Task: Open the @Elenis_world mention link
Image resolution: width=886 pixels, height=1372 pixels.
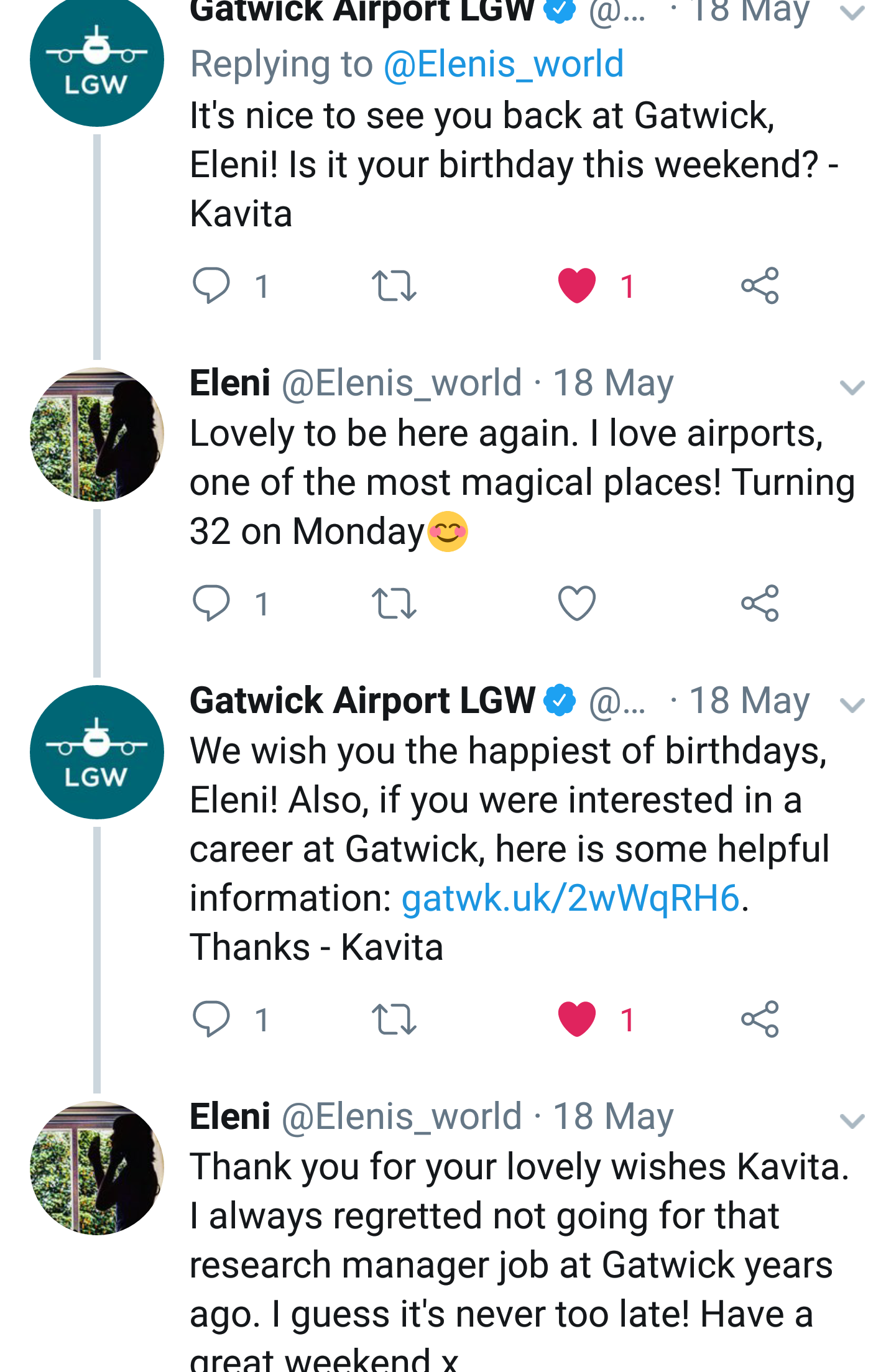Action: [503, 64]
